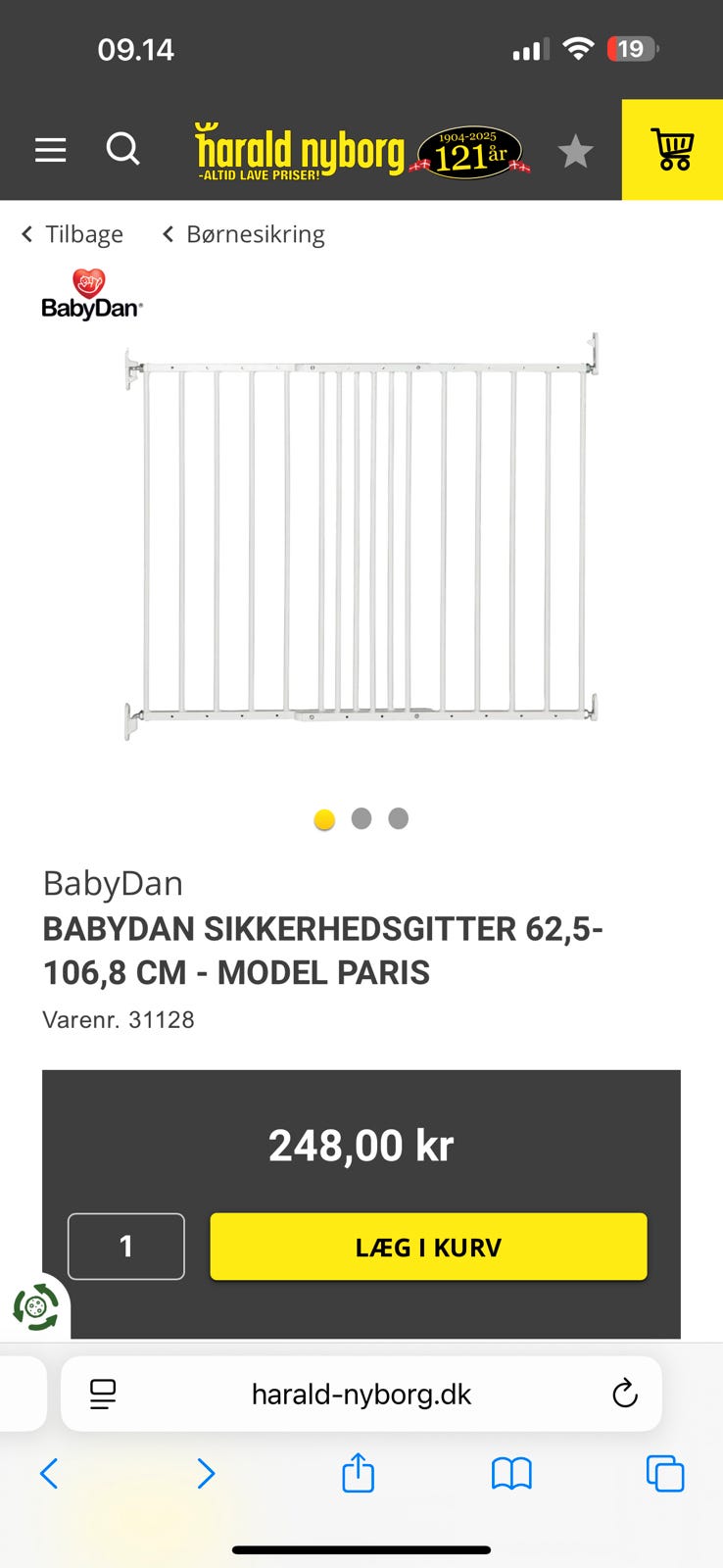Viewport: 723px width, 1568px height.
Task: Tap the harald-nyborg.dk address bar
Action: (x=361, y=1394)
